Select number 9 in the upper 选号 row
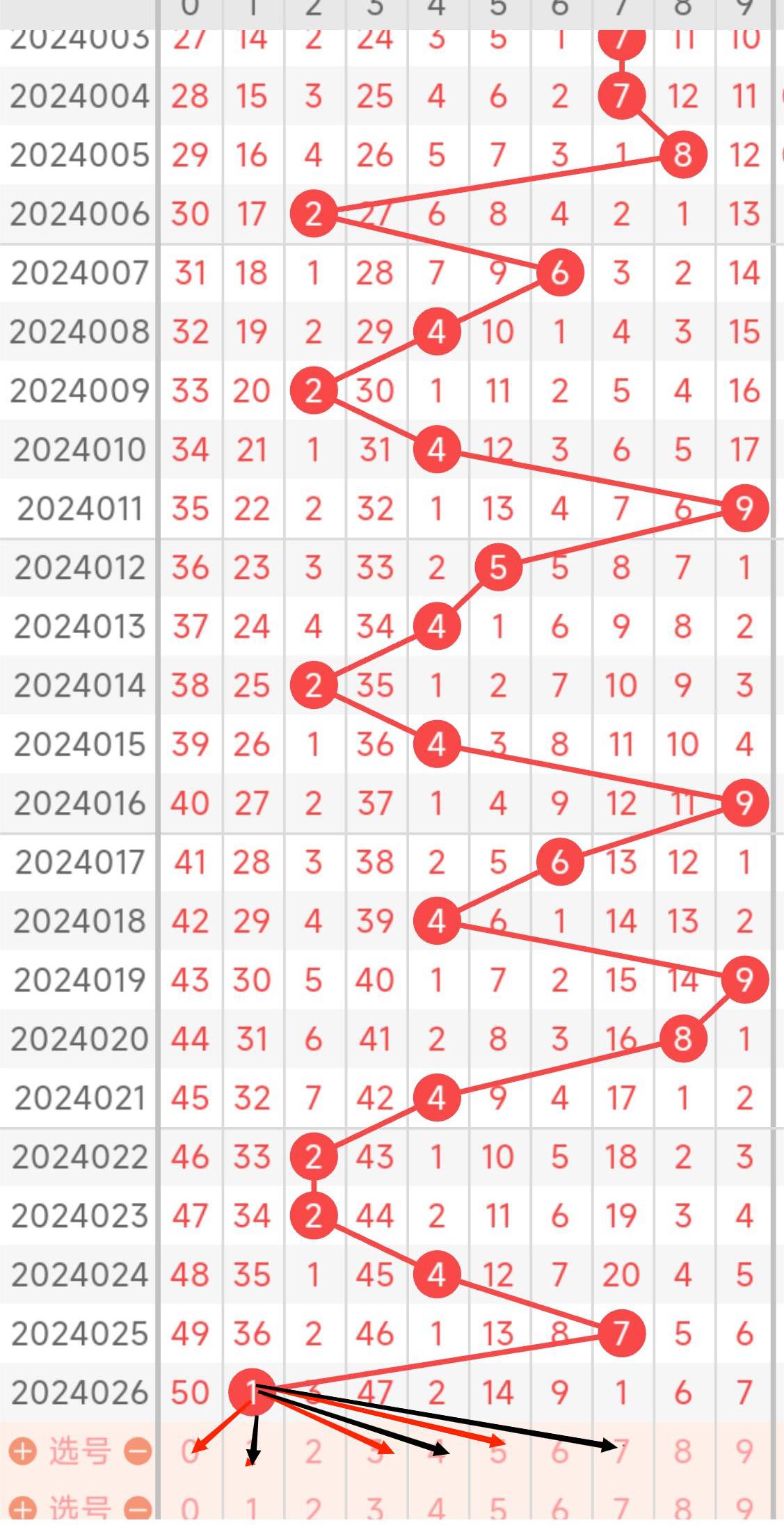Screen dimensions: 784x1525 (x=744, y=1451)
